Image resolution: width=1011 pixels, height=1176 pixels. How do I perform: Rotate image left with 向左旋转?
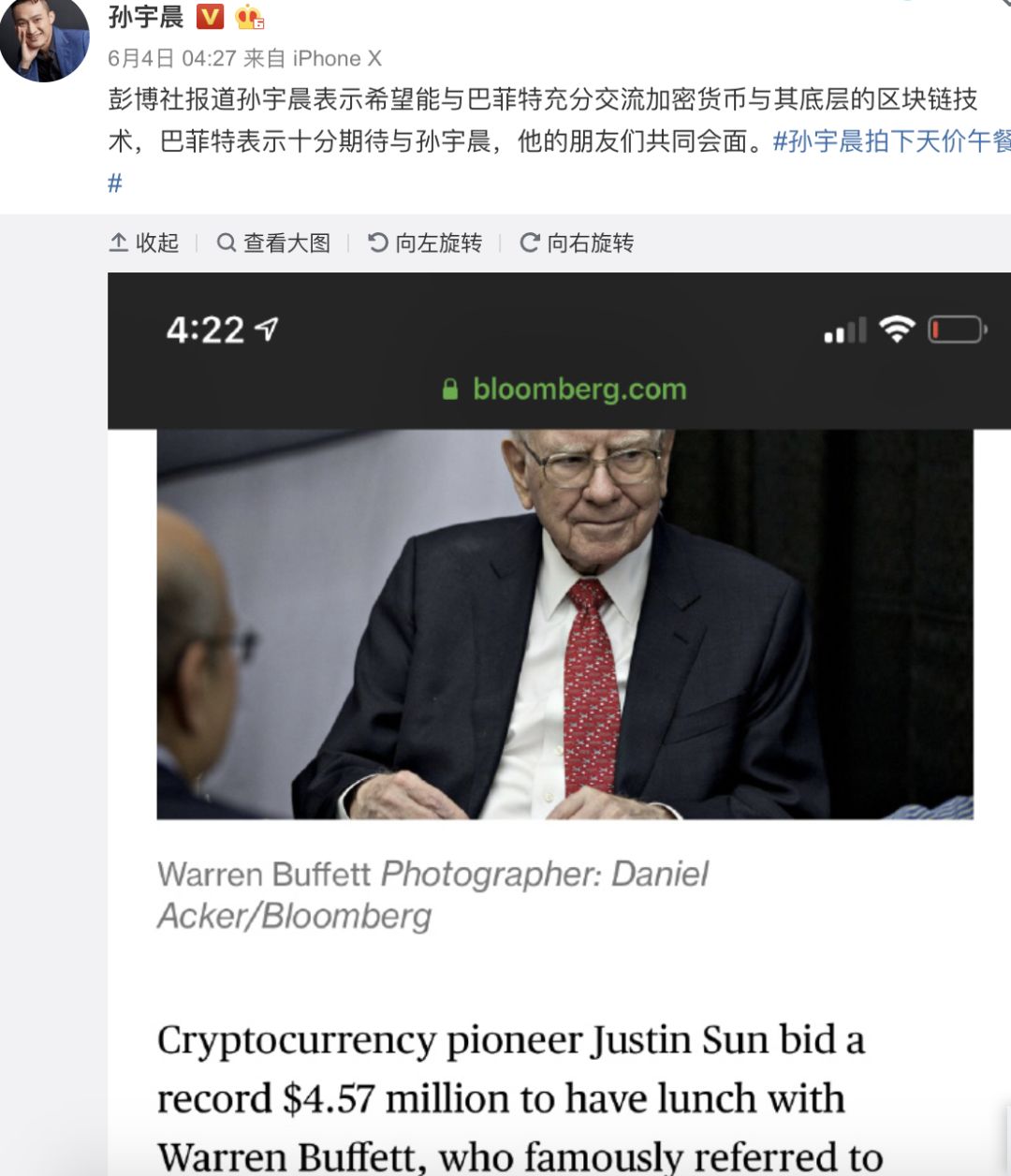(x=425, y=243)
